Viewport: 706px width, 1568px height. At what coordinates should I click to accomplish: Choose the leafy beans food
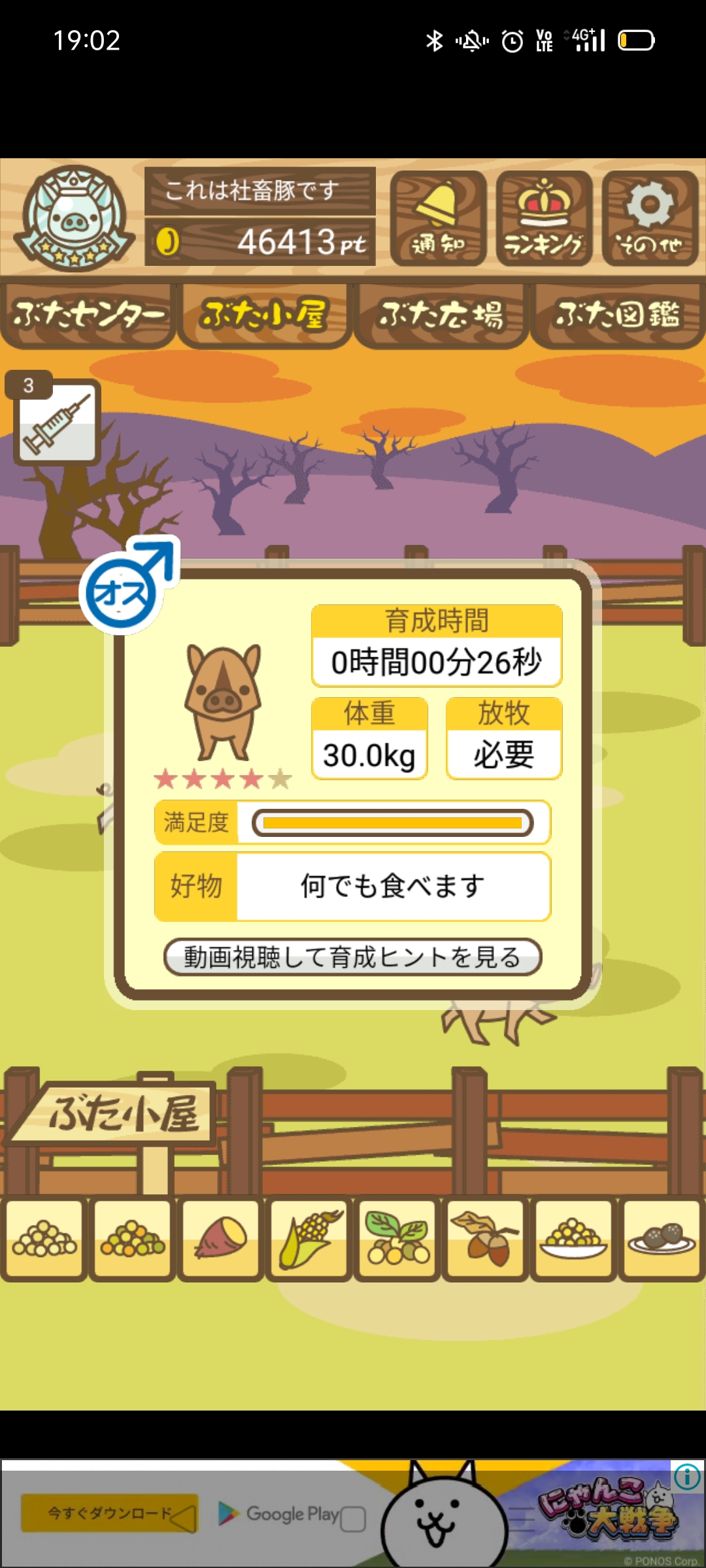coord(397,1237)
